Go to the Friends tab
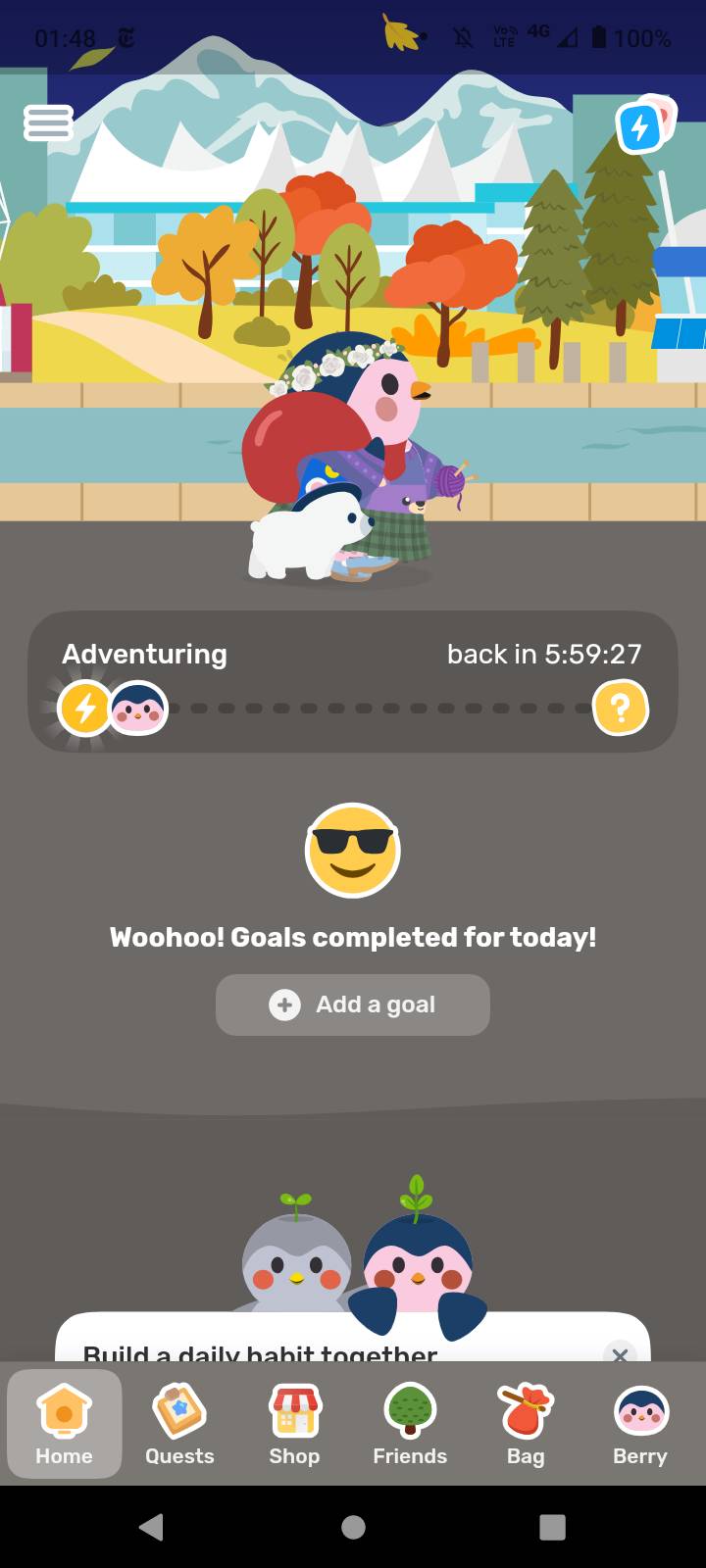This screenshot has height=1568, width=706. [410, 1424]
